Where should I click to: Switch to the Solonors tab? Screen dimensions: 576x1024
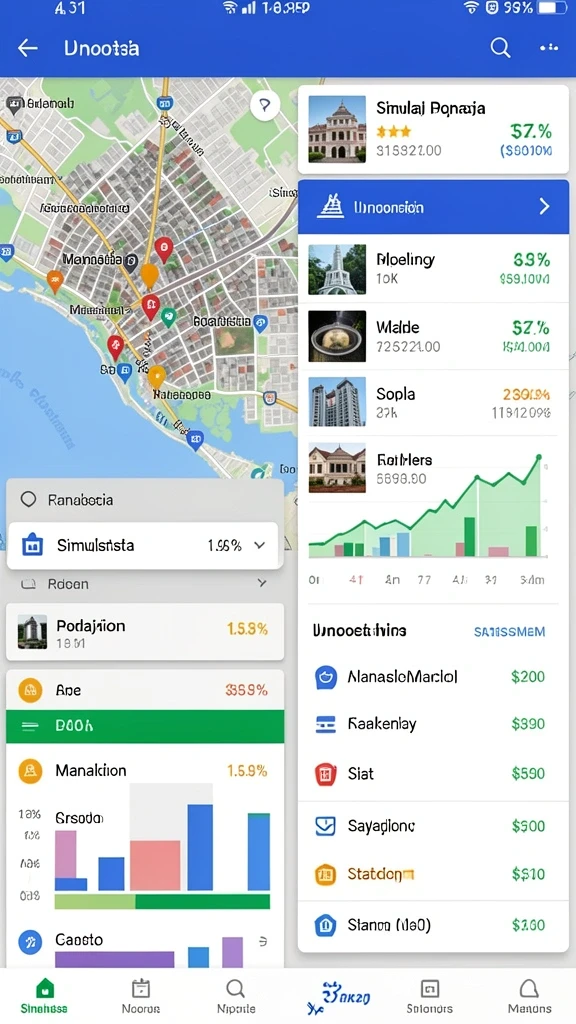[x=429, y=996]
